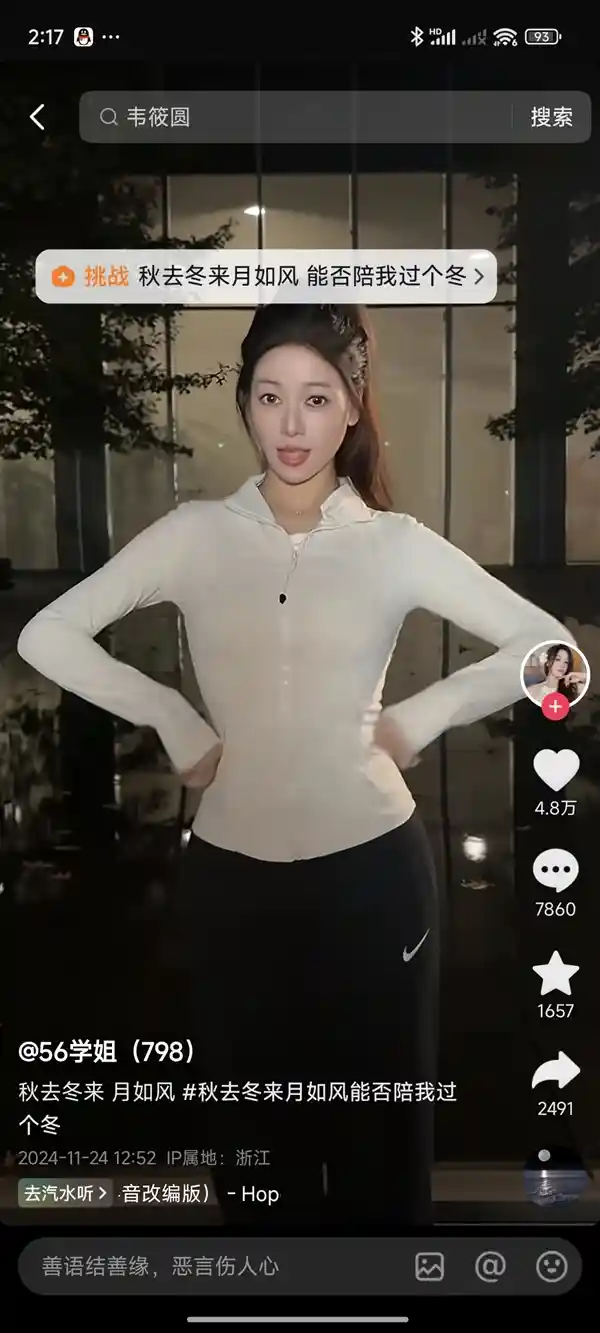
Task: Follow the creator with the plus badge
Action: pyautogui.click(x=555, y=707)
